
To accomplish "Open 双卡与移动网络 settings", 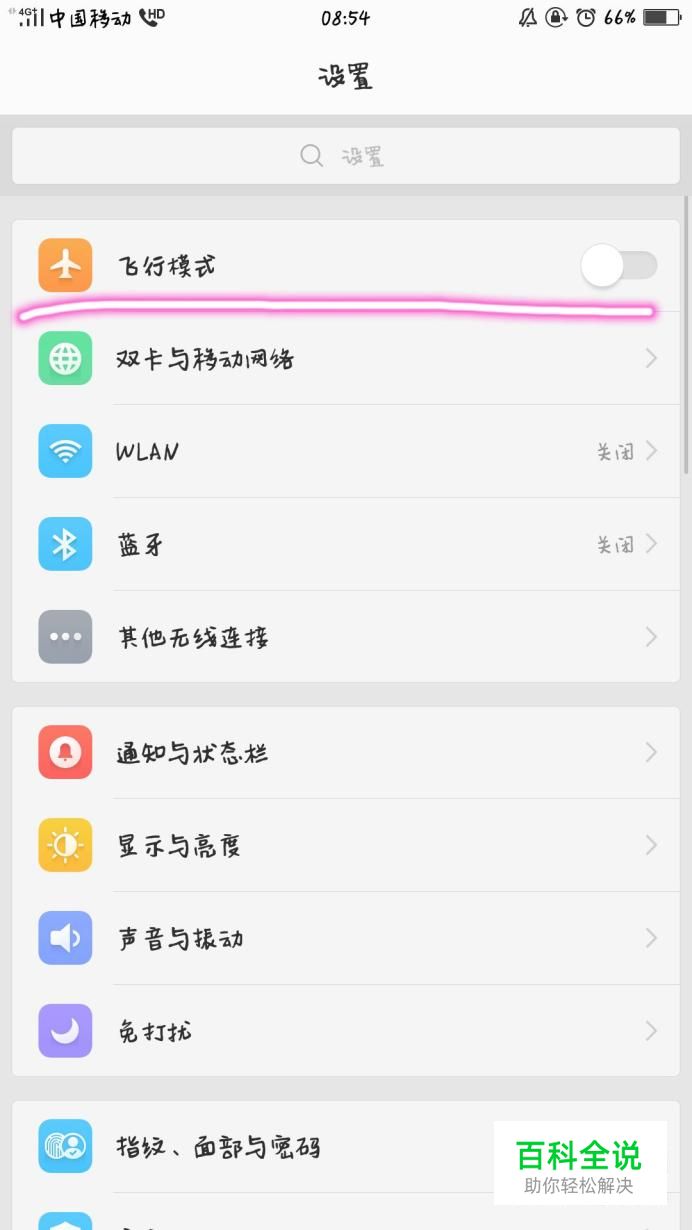I will point(345,358).
